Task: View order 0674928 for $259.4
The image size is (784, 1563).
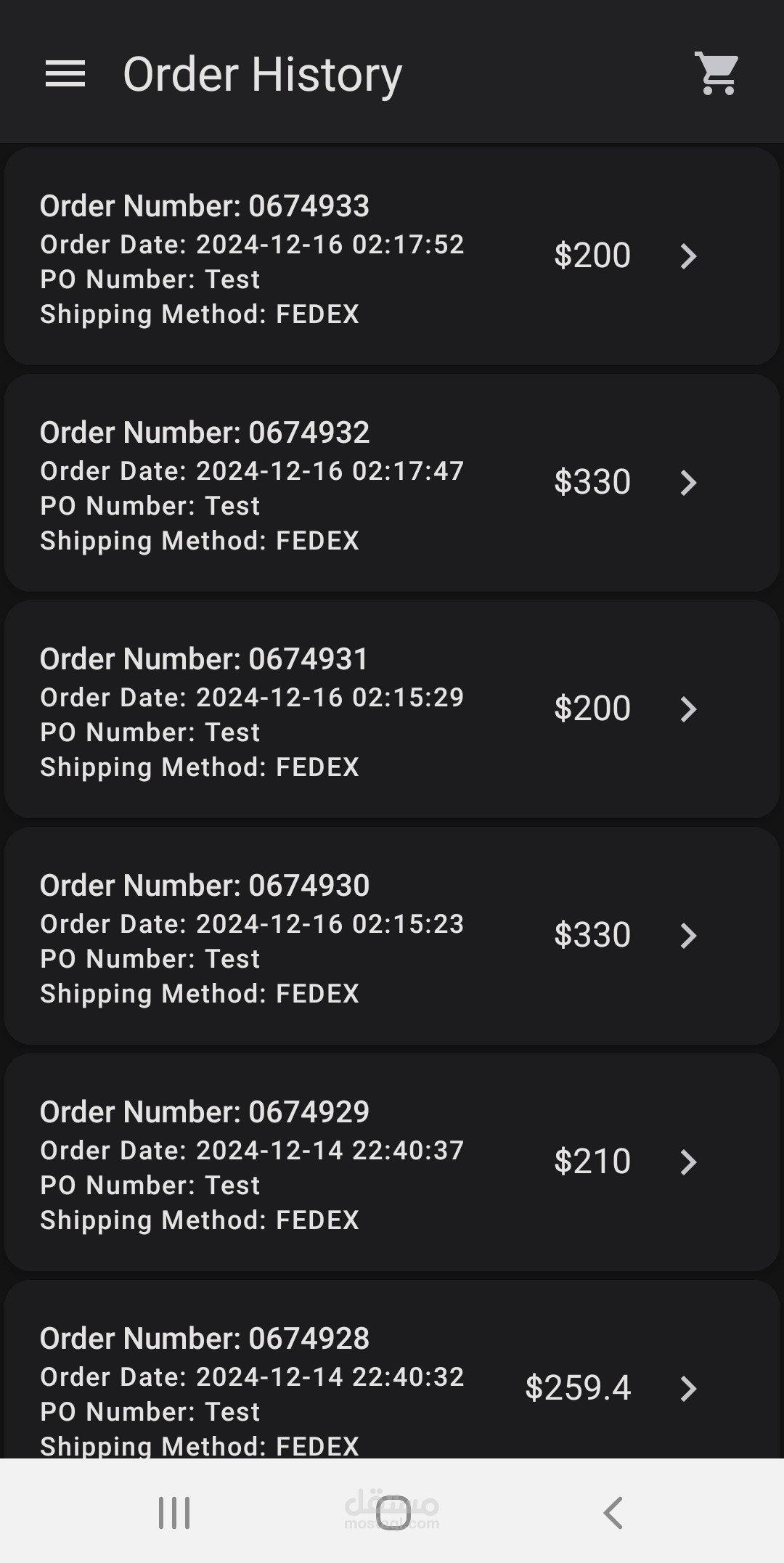Action: pyautogui.click(x=392, y=1370)
